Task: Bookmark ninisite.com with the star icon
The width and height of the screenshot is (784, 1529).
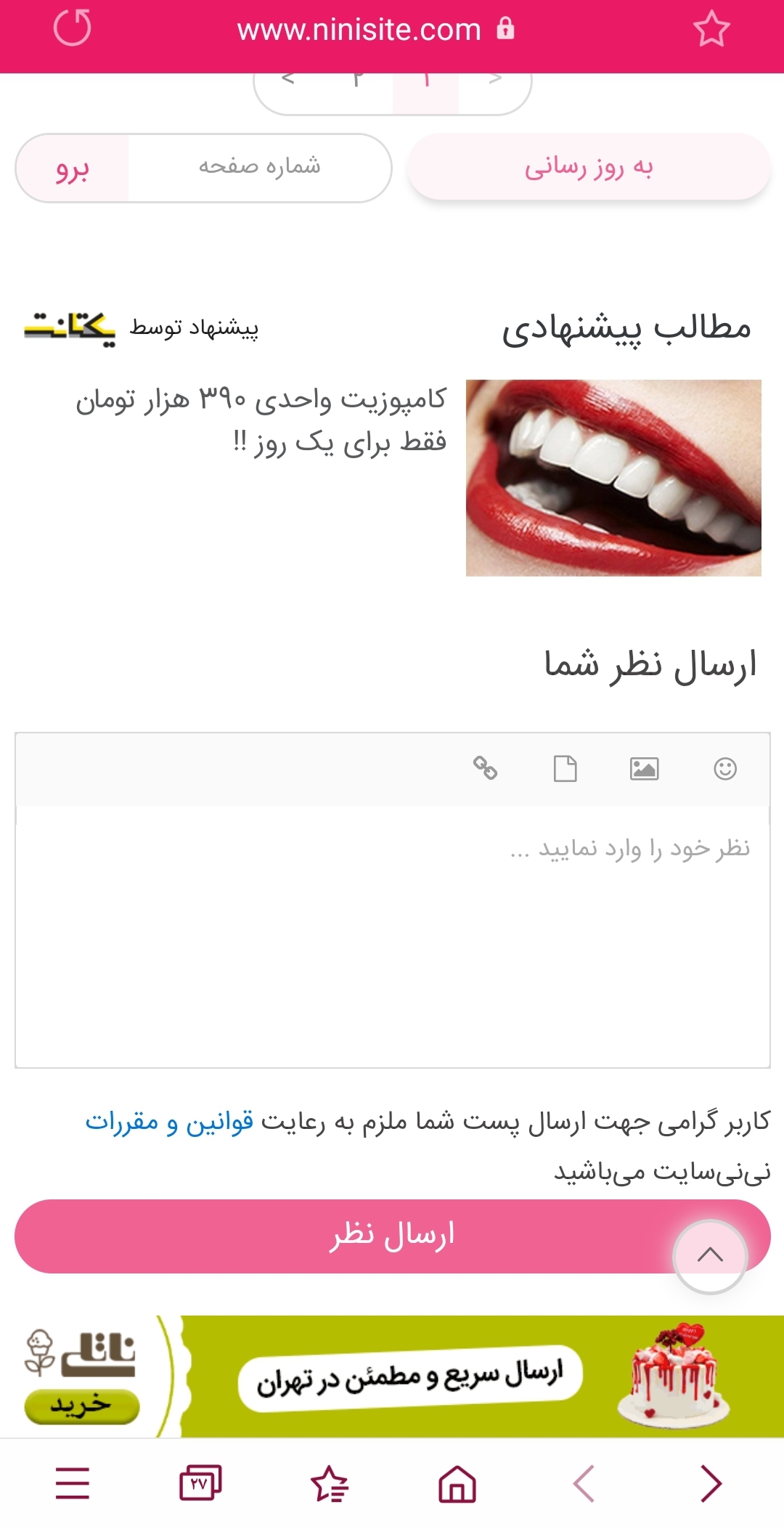Action: 711,29
